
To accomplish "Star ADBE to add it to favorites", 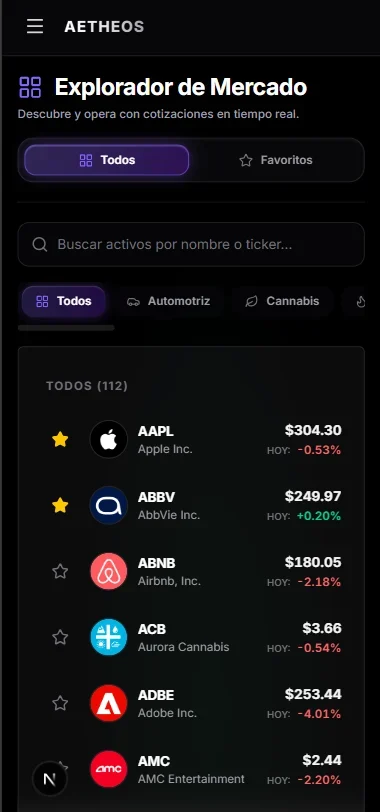I will click(x=60, y=703).
